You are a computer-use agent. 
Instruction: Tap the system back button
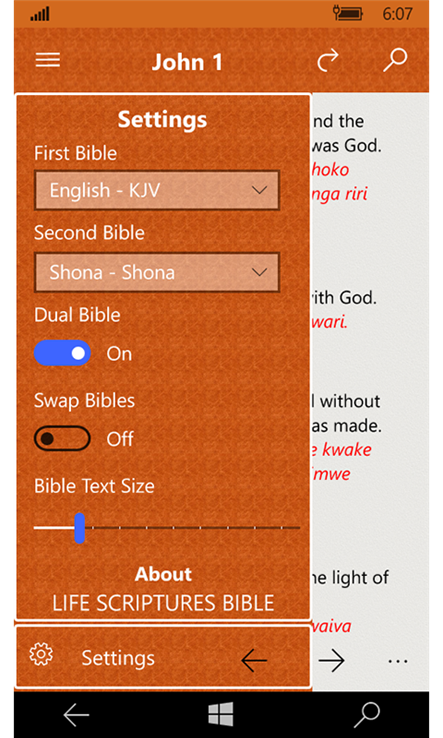click(x=76, y=715)
